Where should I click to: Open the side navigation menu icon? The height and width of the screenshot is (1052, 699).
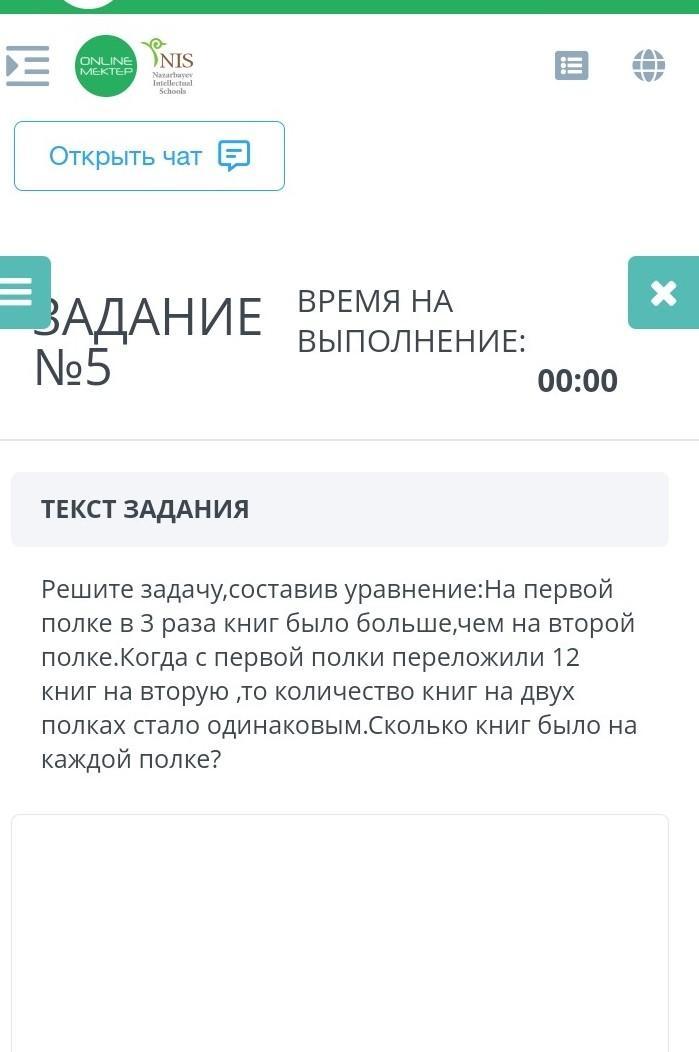click(27, 66)
